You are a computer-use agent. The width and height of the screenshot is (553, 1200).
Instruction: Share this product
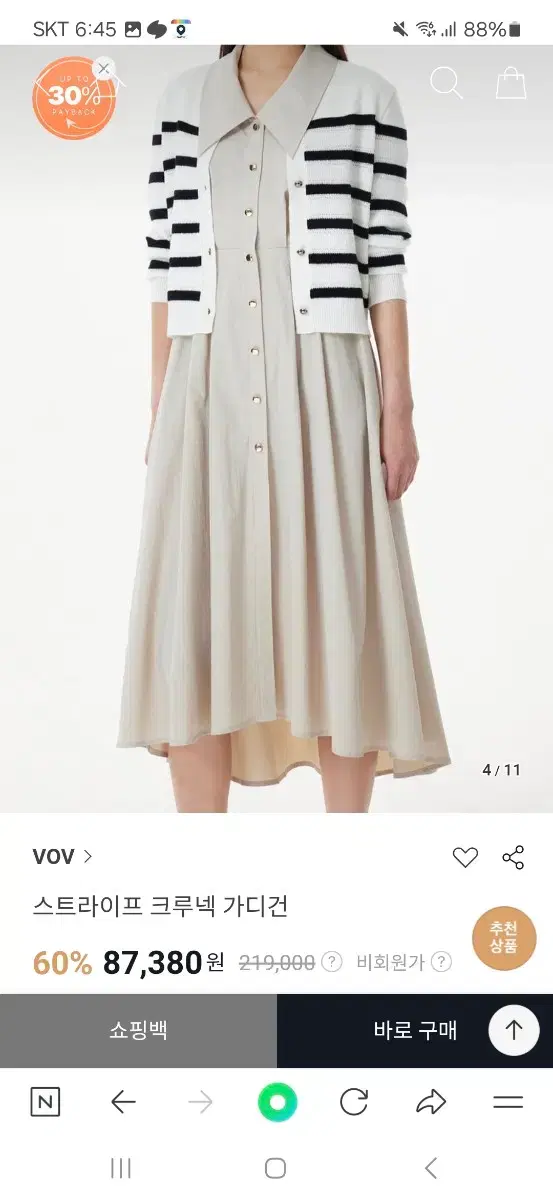513,857
